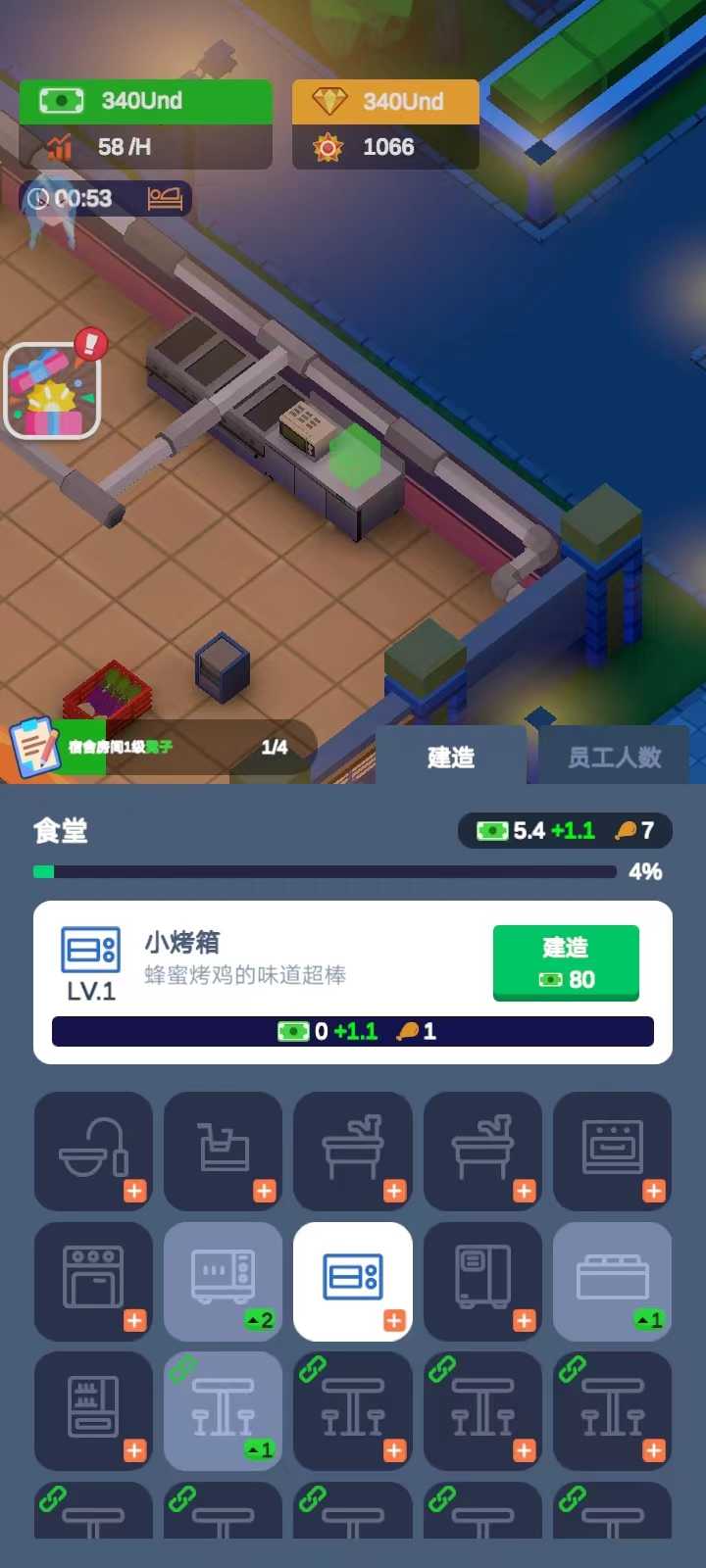Select the dining table tile with level 1 badge
This screenshot has height=1568, width=706.
pyautogui.click(x=223, y=1410)
